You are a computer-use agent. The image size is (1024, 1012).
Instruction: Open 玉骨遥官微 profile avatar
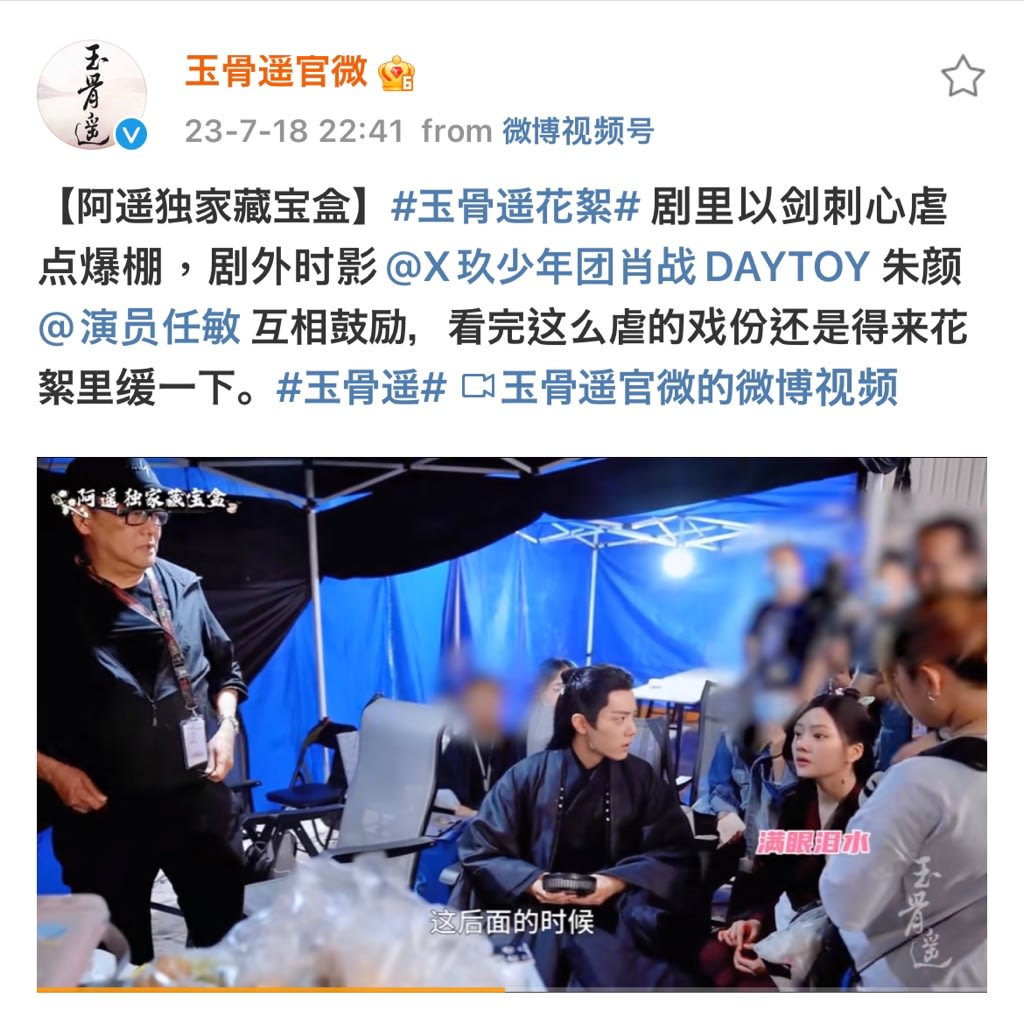pyautogui.click(x=92, y=96)
